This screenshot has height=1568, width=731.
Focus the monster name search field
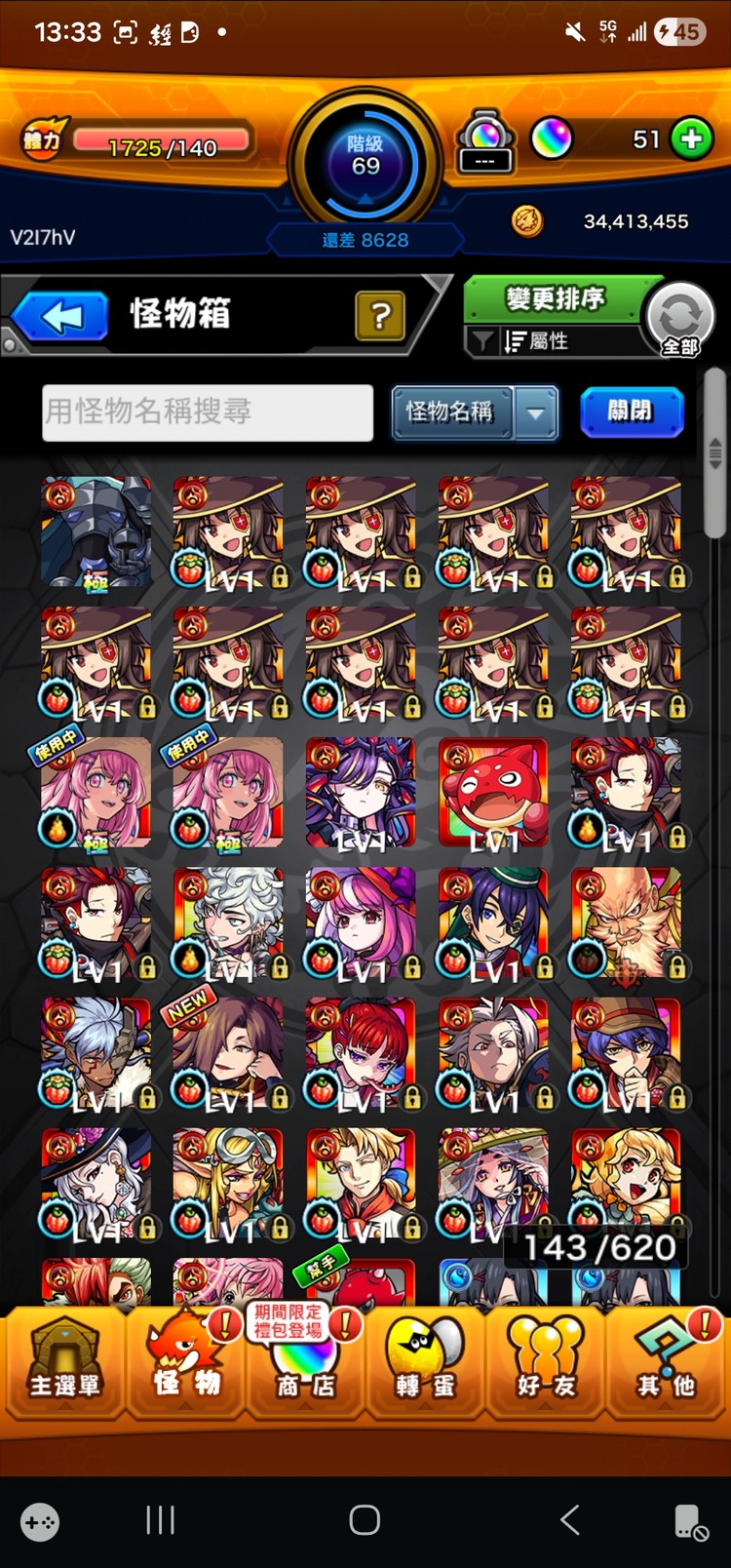(208, 412)
